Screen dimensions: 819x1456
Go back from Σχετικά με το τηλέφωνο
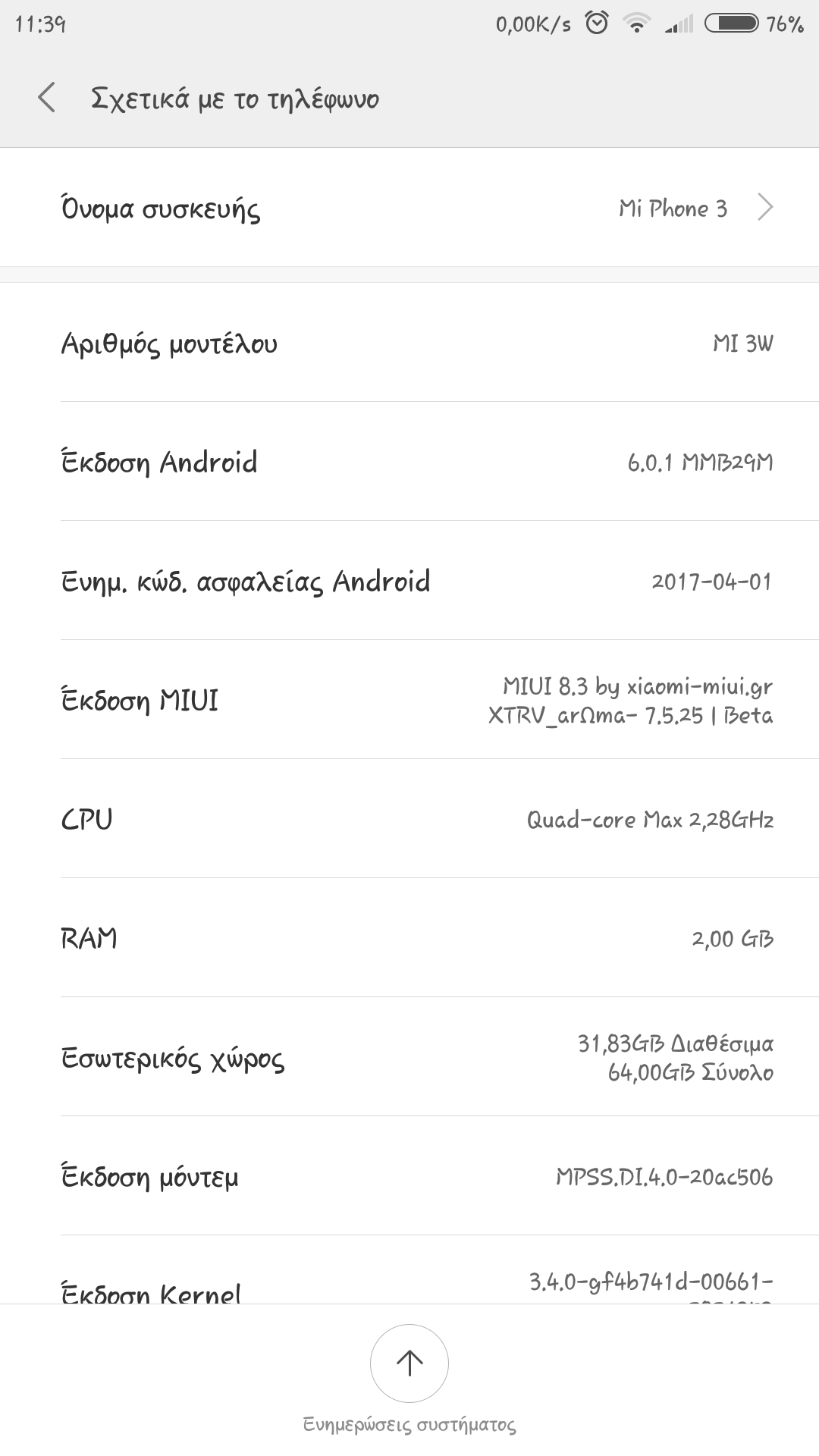point(47,98)
